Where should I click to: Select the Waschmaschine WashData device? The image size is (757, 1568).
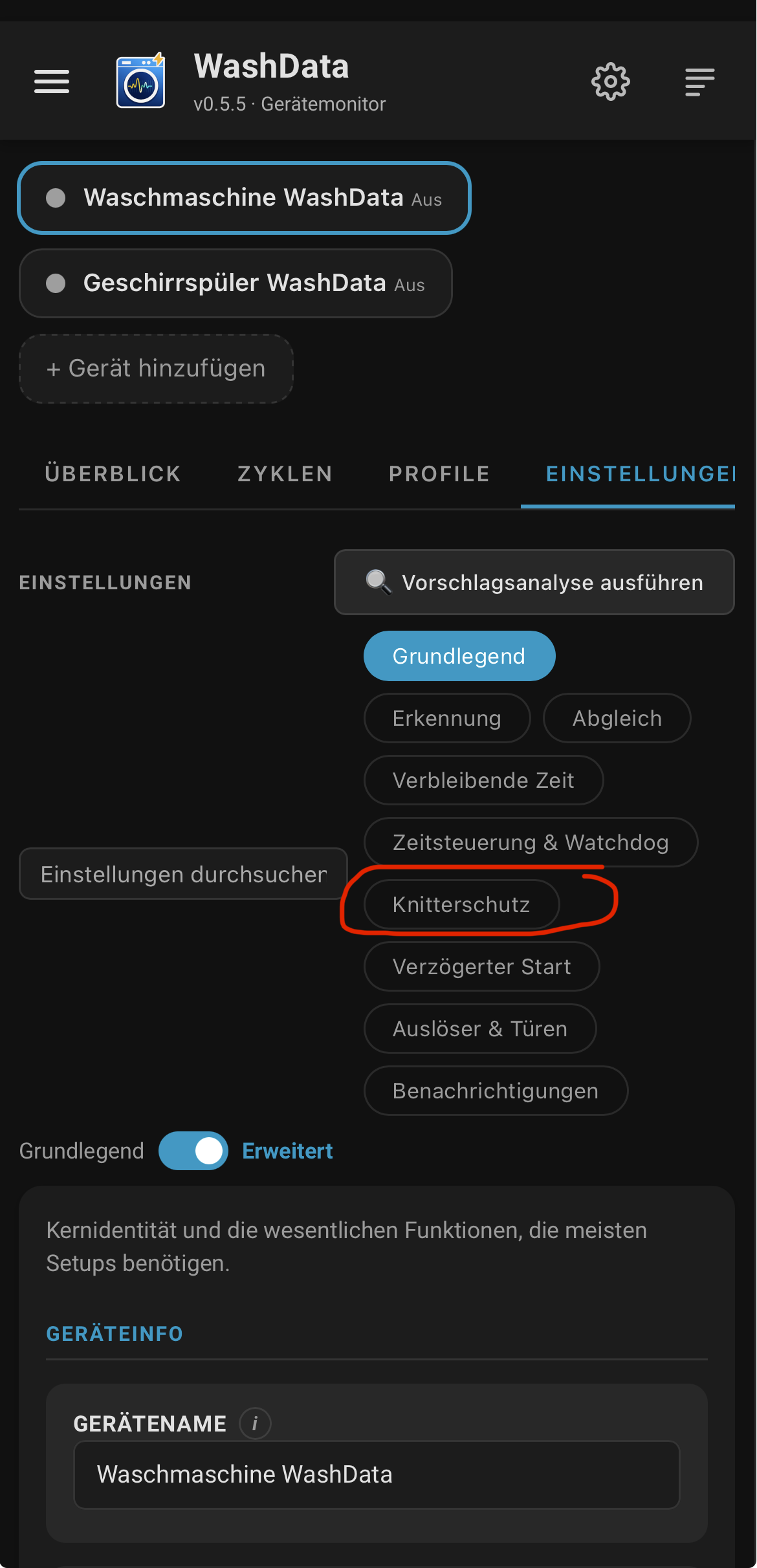[244, 198]
